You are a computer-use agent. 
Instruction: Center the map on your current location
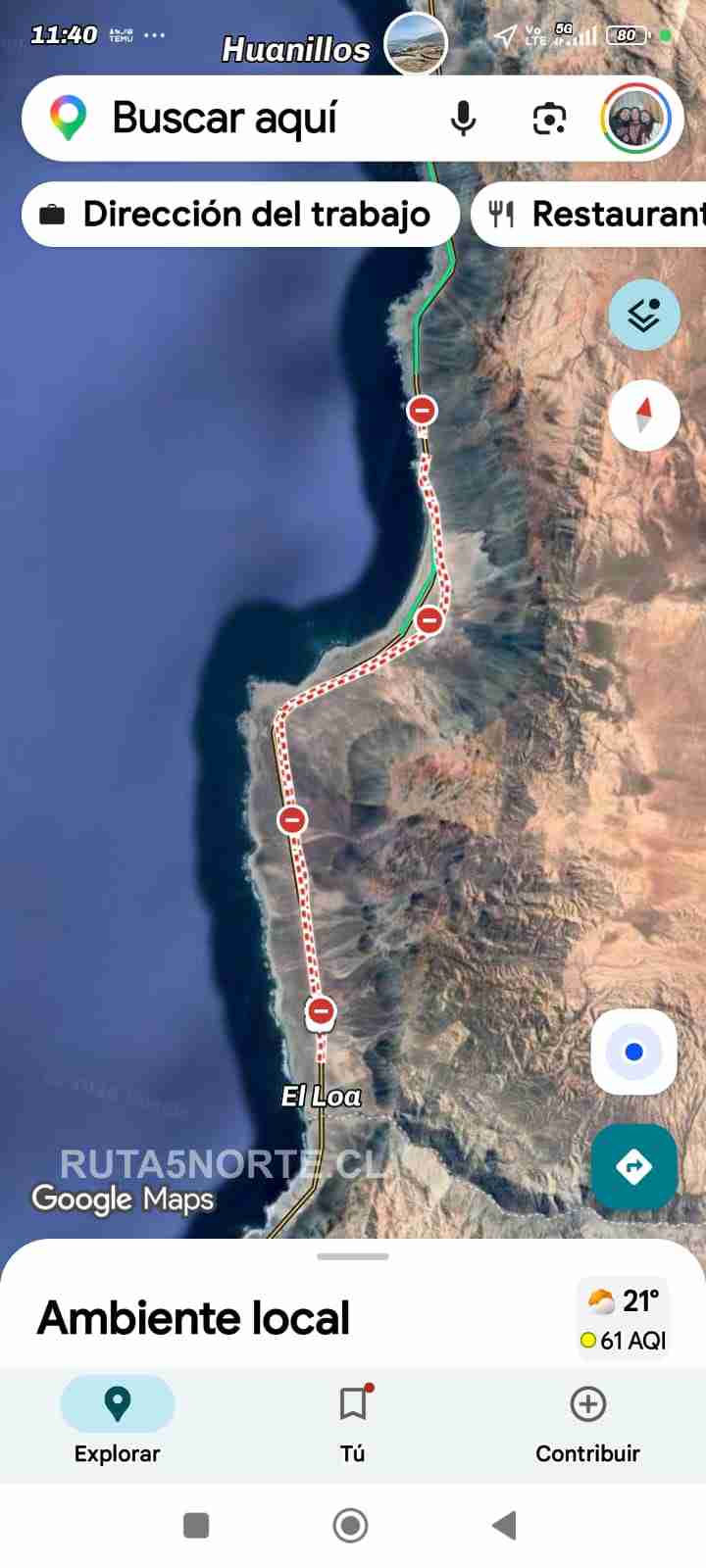pyautogui.click(x=633, y=1051)
